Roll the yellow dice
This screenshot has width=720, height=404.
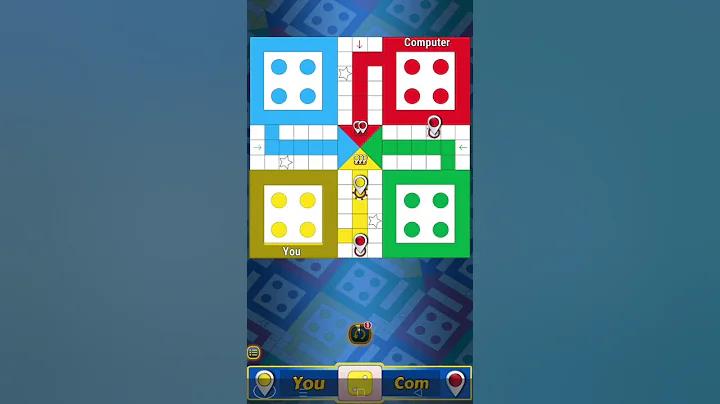(x=360, y=383)
